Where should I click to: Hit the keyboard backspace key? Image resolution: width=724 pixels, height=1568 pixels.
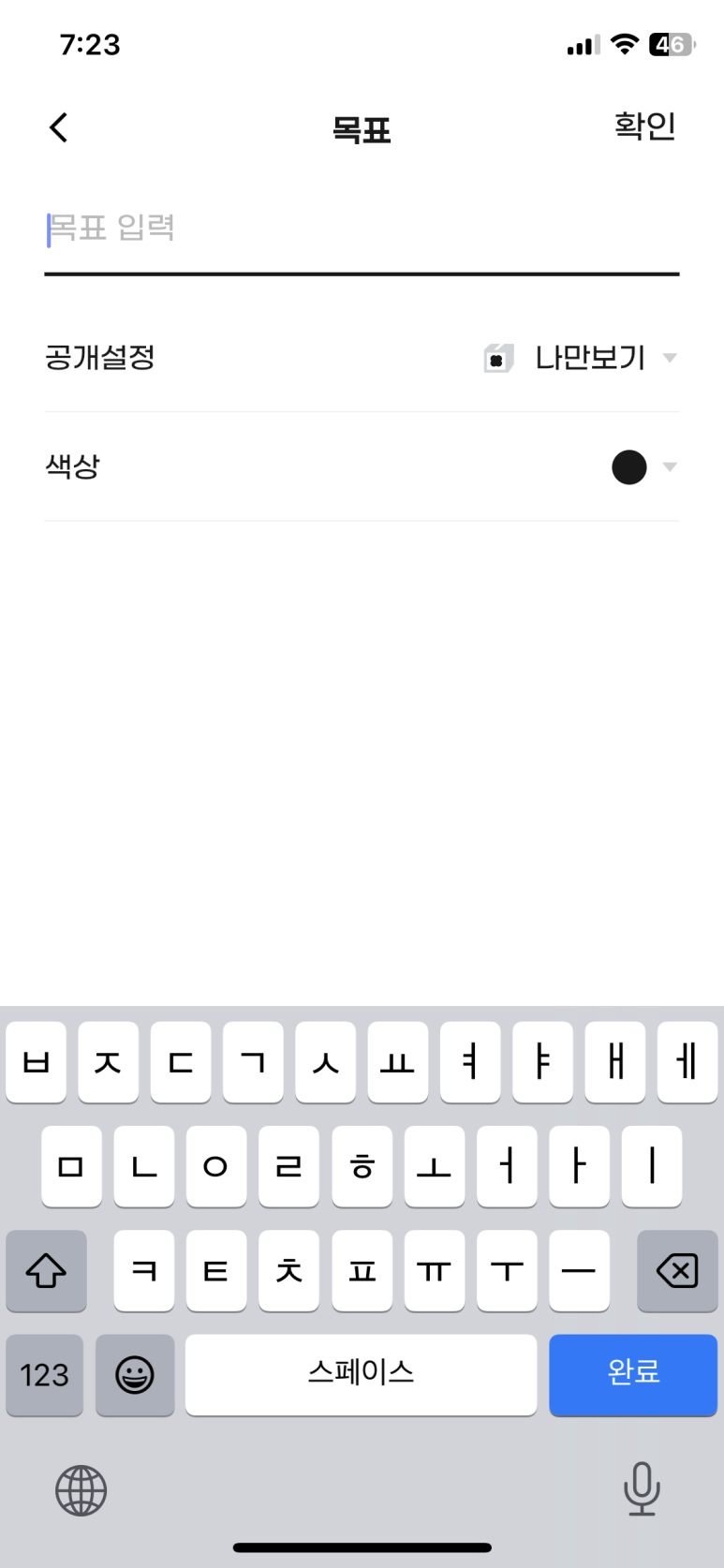(677, 1271)
